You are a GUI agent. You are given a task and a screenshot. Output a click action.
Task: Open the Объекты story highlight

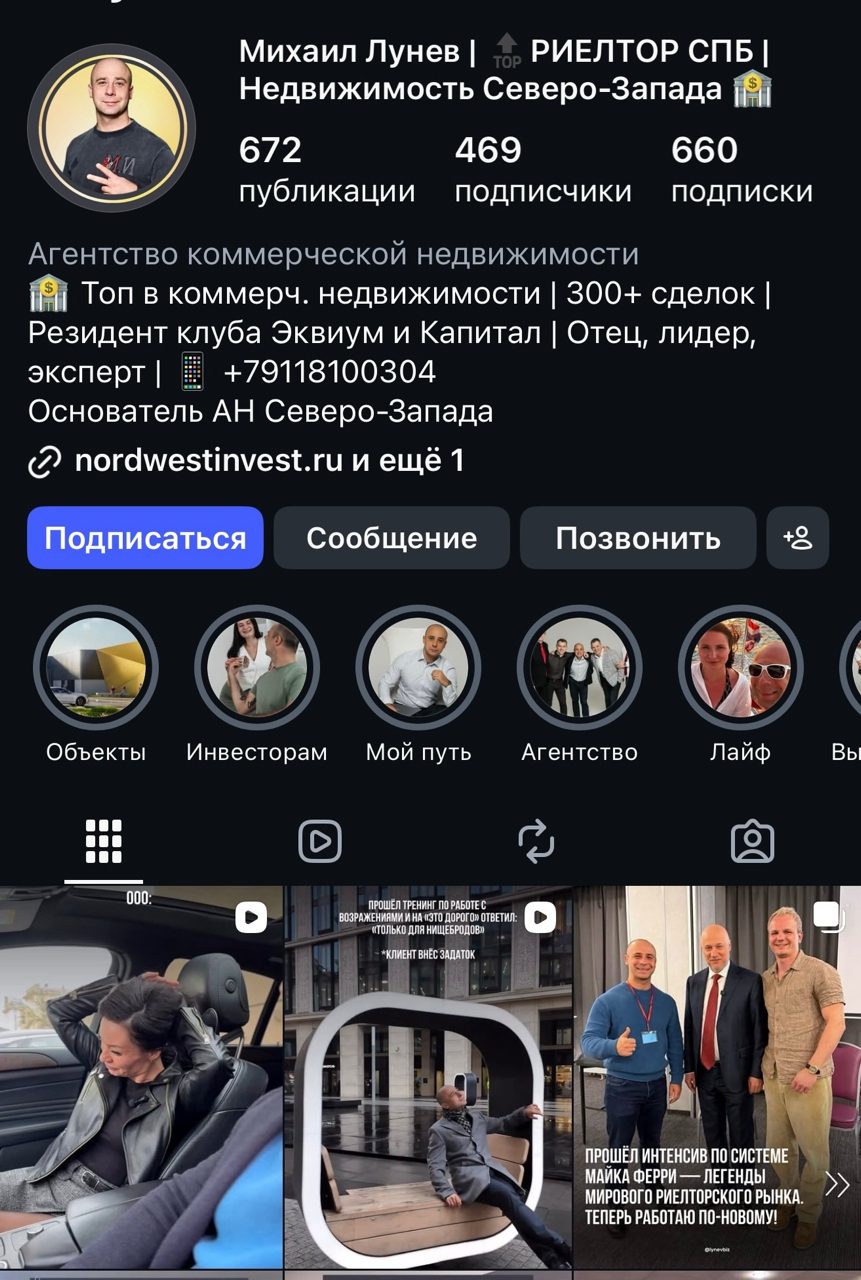(x=96, y=668)
